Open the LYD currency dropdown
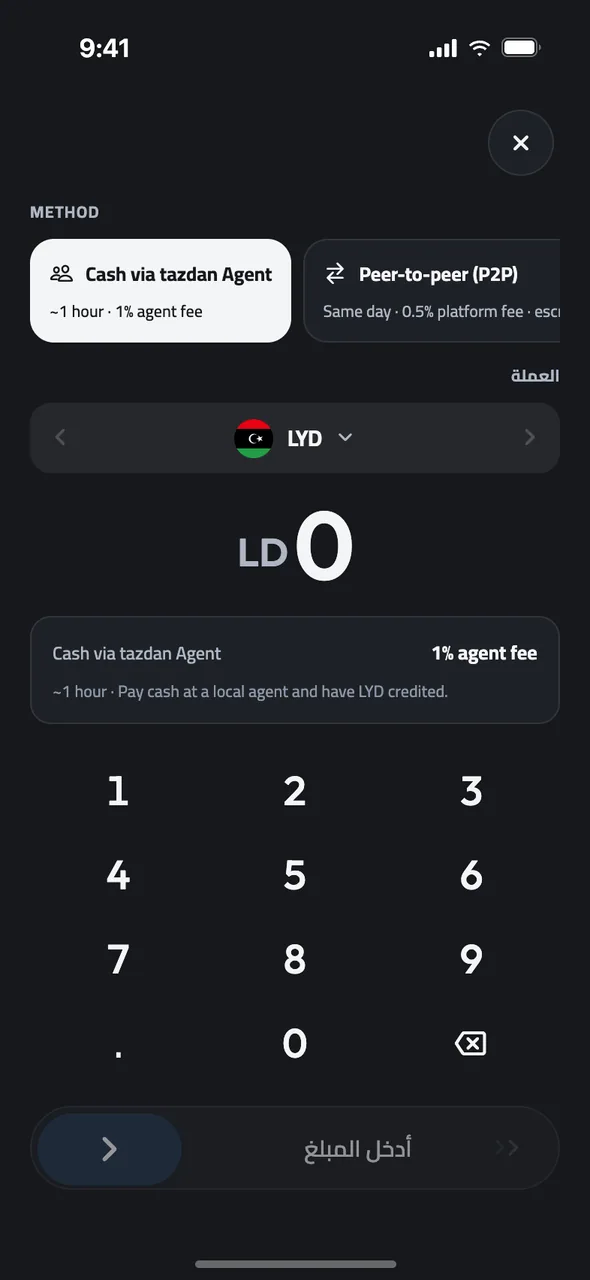The height and width of the screenshot is (1280, 590). [x=294, y=438]
